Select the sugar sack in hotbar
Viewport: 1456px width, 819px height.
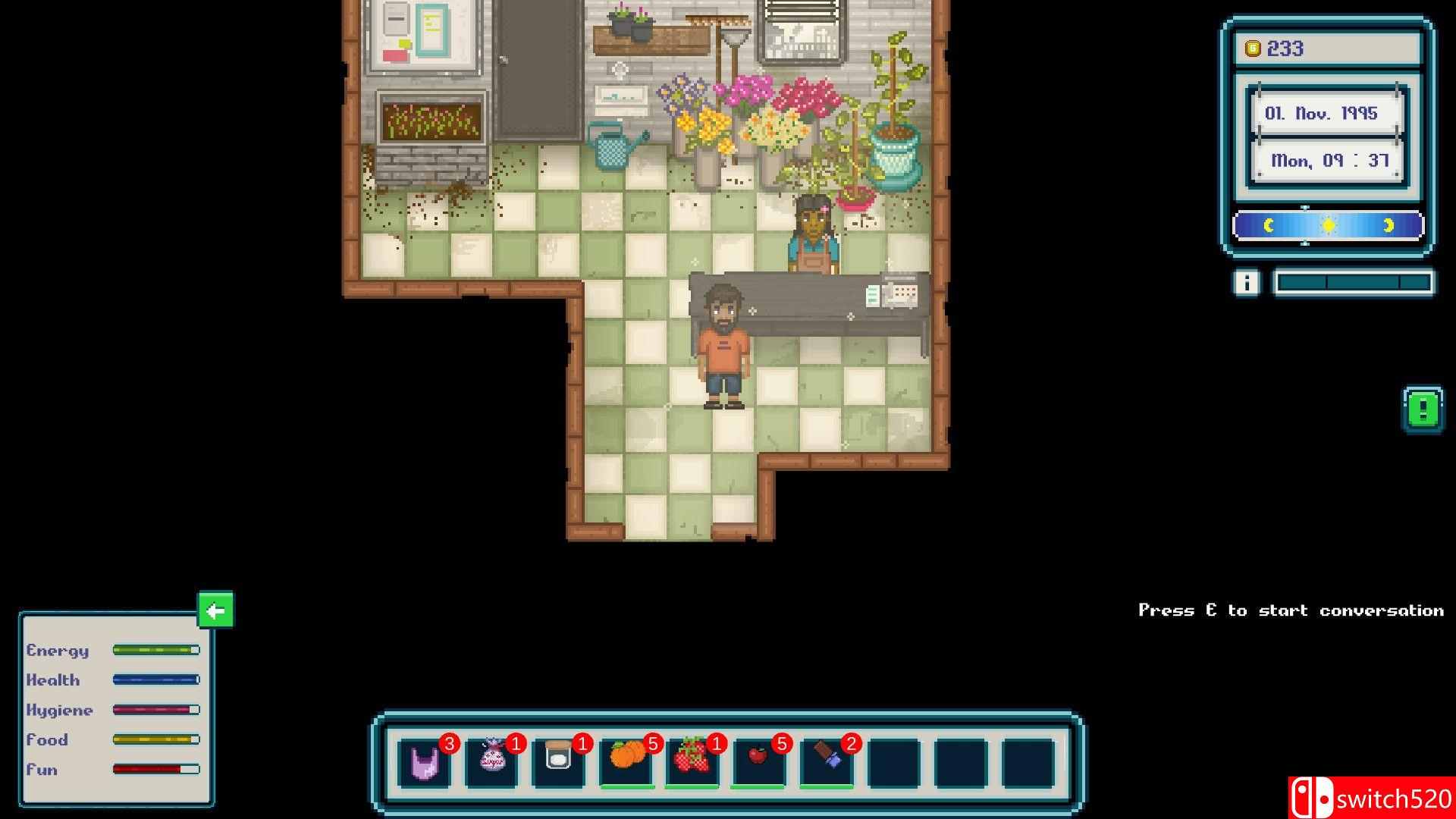pos(491,762)
